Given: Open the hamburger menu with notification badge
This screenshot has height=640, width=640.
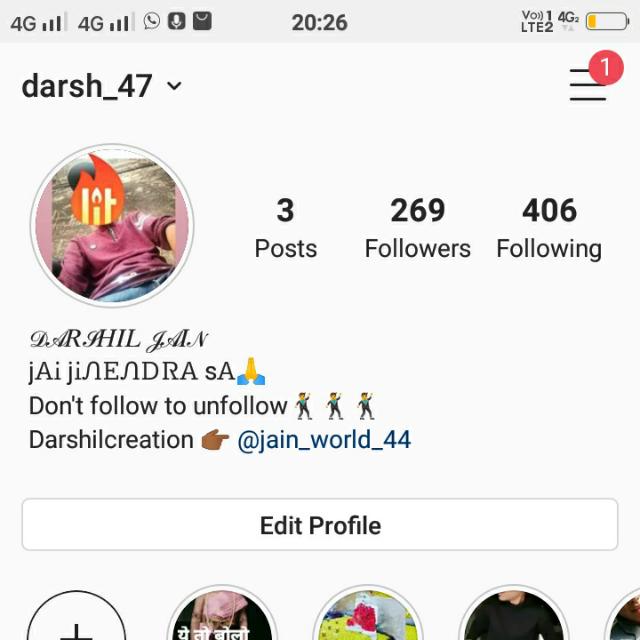Looking at the screenshot, I should point(589,85).
